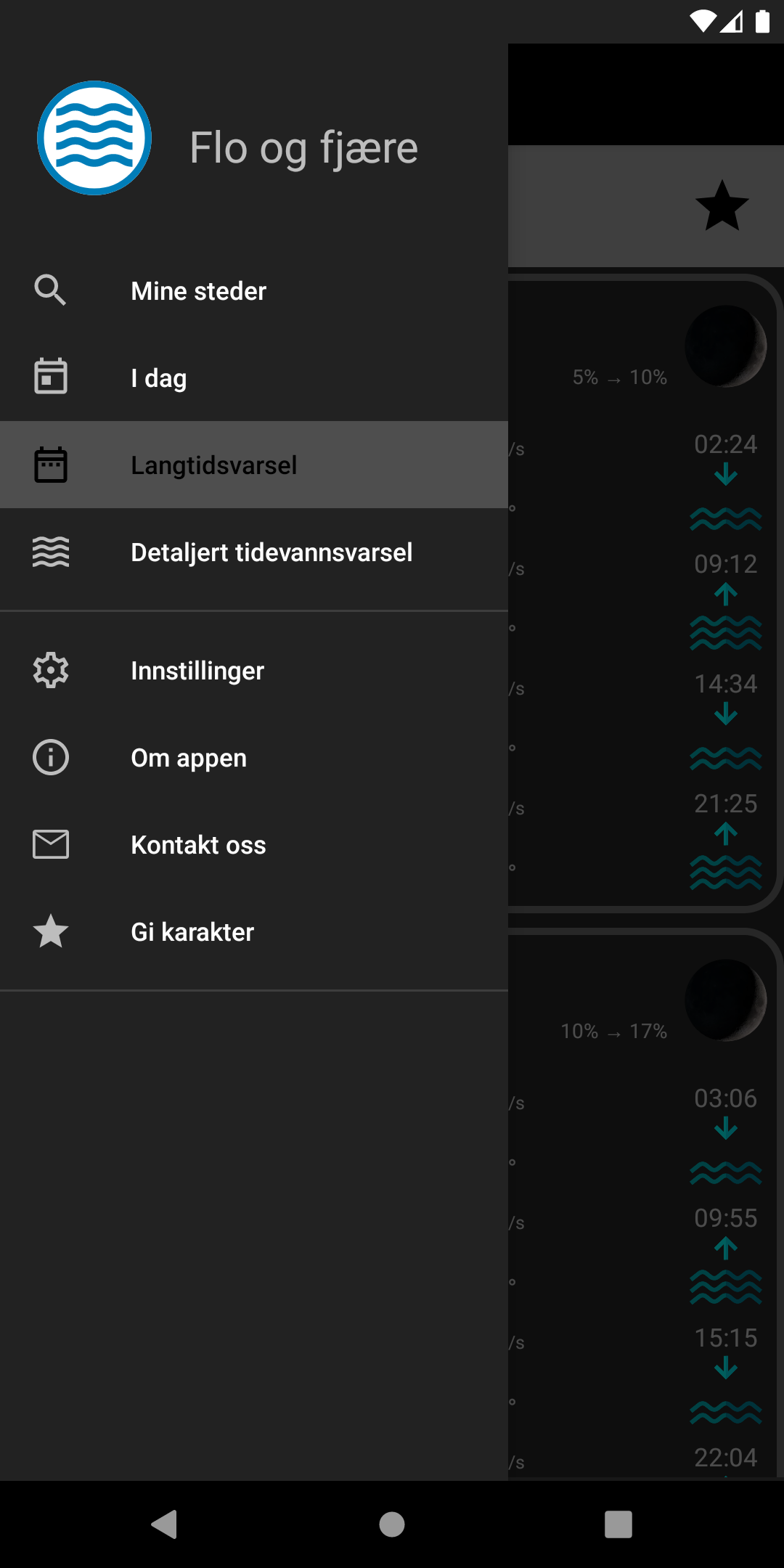Open settings via the gear icon

point(50,670)
